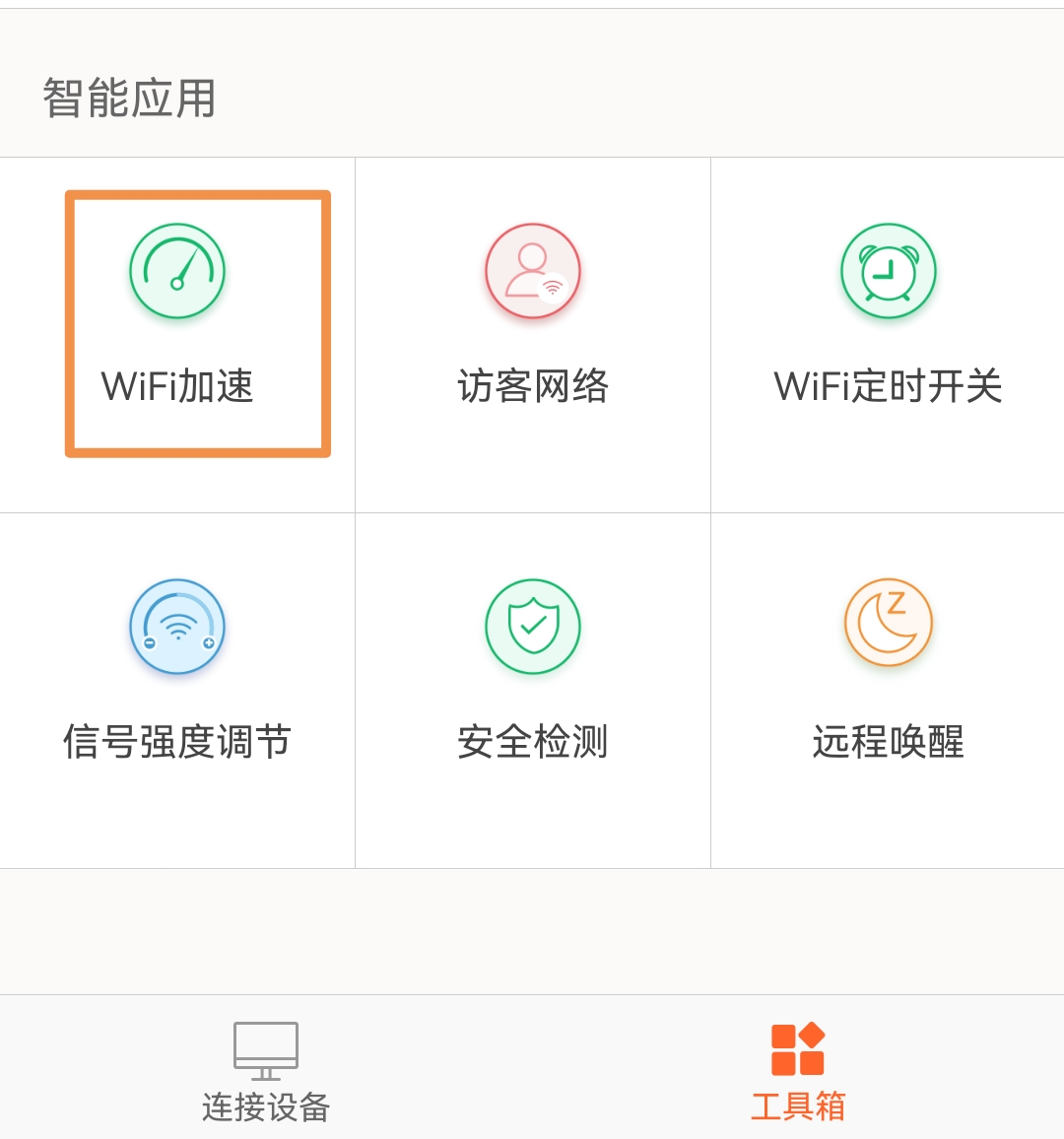Enable 远程唤醒 remote wake feature
1064x1139 pixels.
(887, 744)
